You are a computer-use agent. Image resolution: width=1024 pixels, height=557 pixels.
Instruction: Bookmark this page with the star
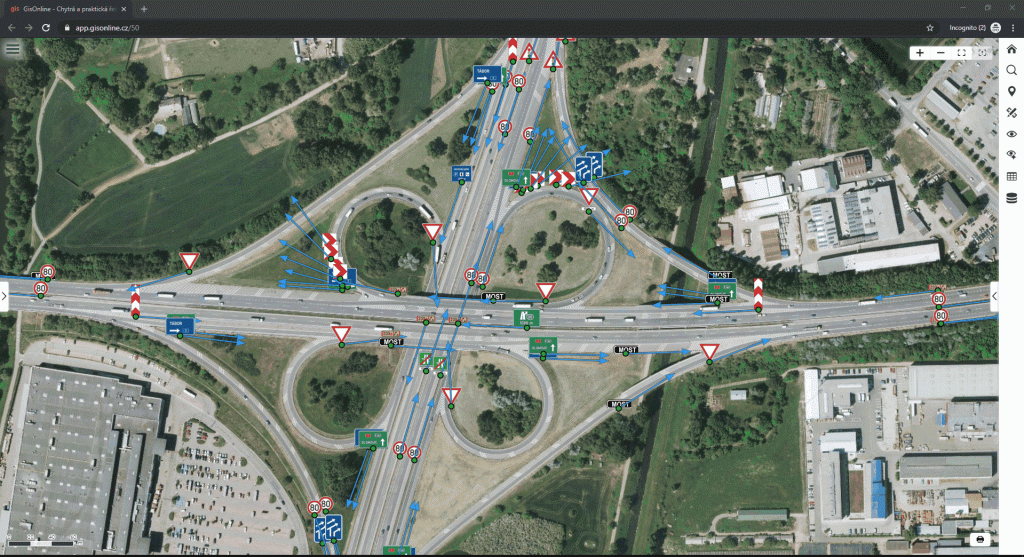point(931,28)
